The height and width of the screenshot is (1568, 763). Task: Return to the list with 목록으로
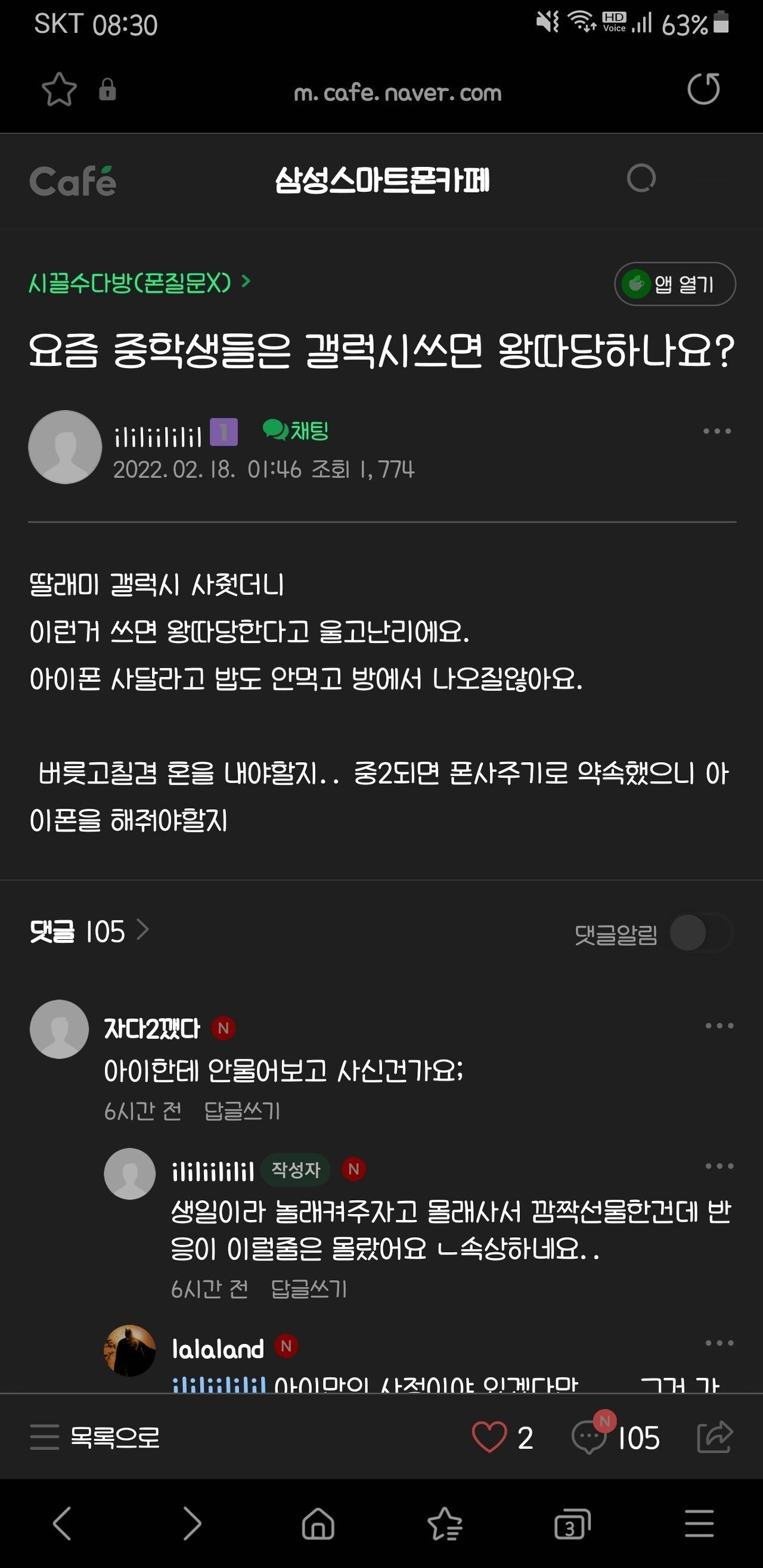click(95, 1437)
